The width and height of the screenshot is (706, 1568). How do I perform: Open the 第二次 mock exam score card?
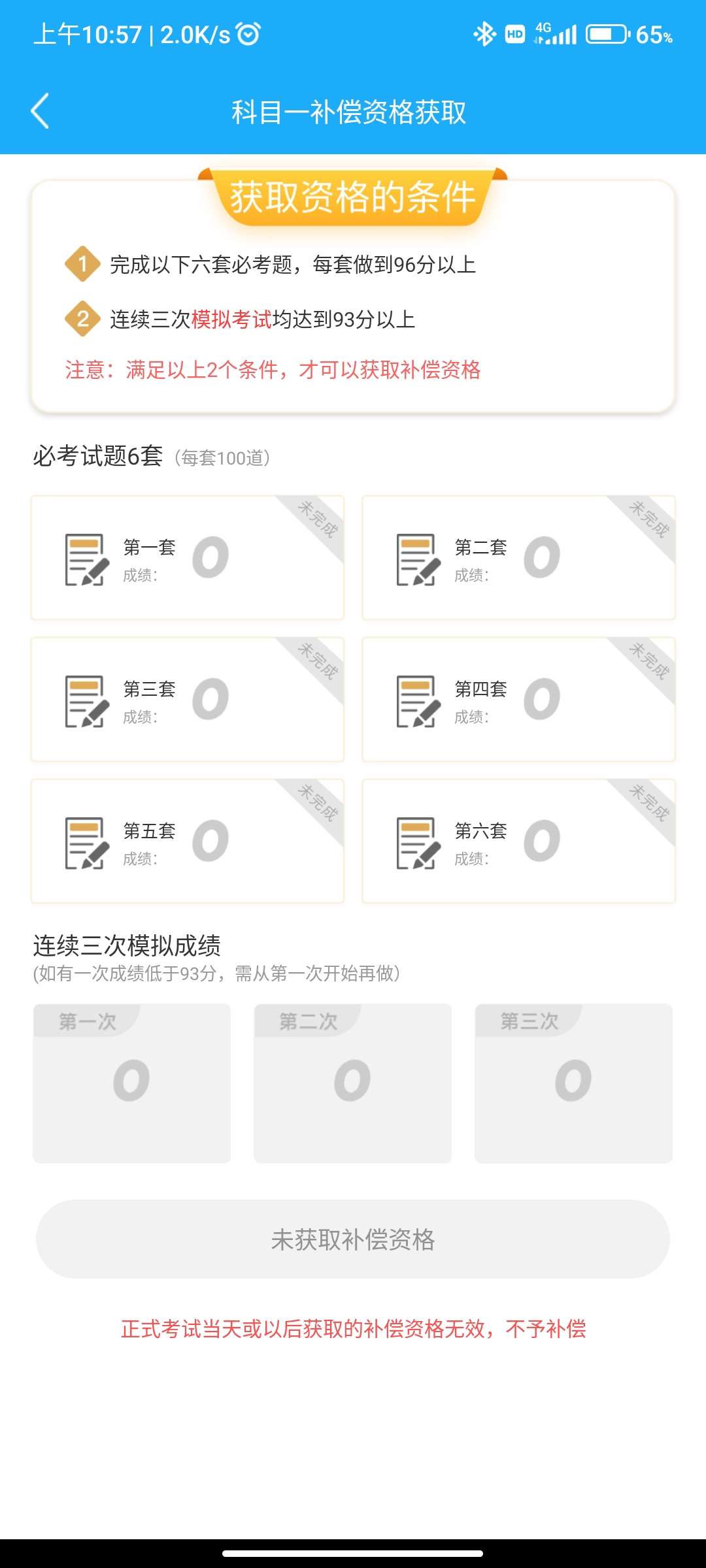352,1083
